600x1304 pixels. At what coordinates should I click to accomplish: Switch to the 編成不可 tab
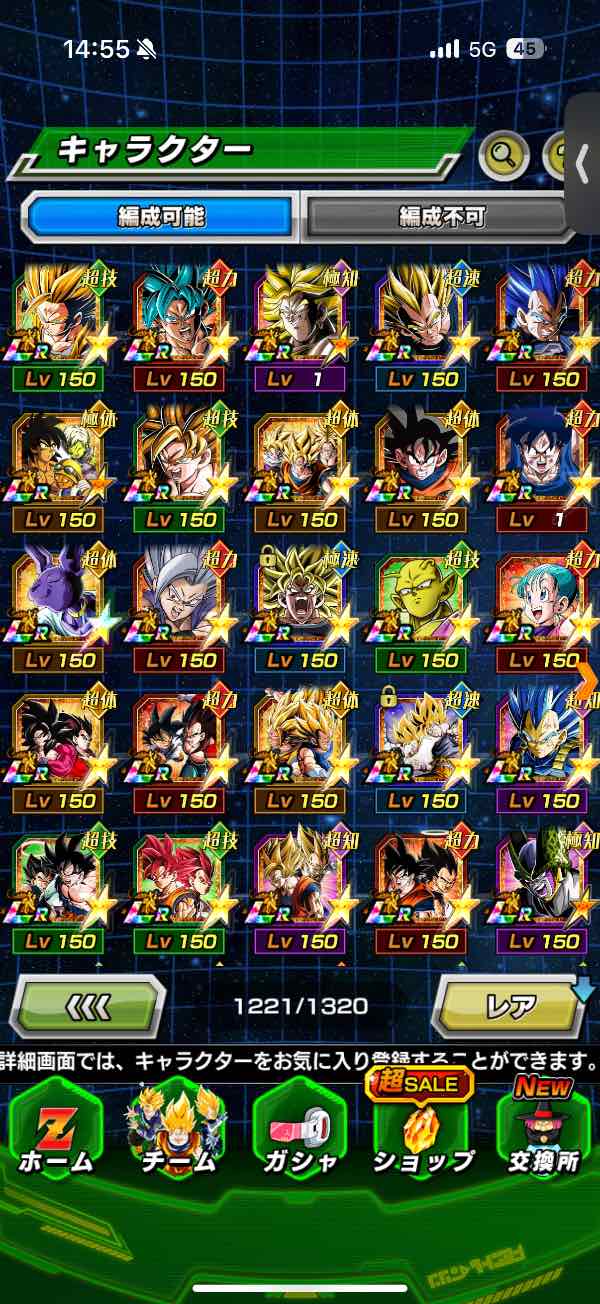441,216
